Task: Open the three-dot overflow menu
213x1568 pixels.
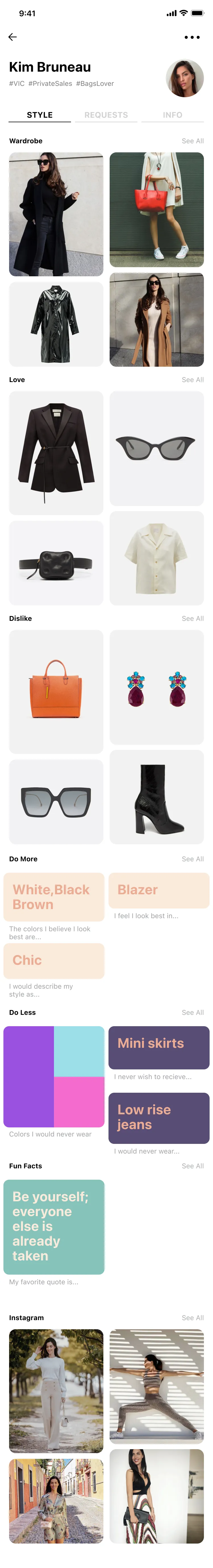Action: (192, 37)
